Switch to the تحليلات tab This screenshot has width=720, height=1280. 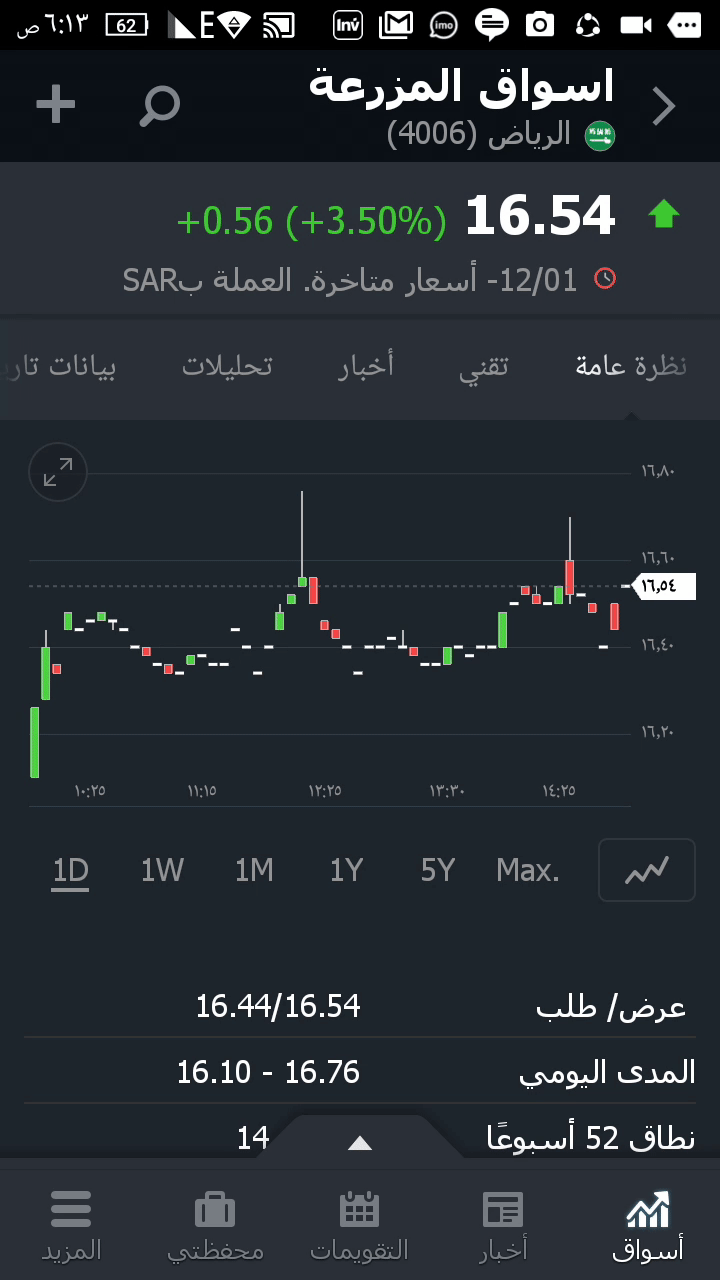pos(227,366)
